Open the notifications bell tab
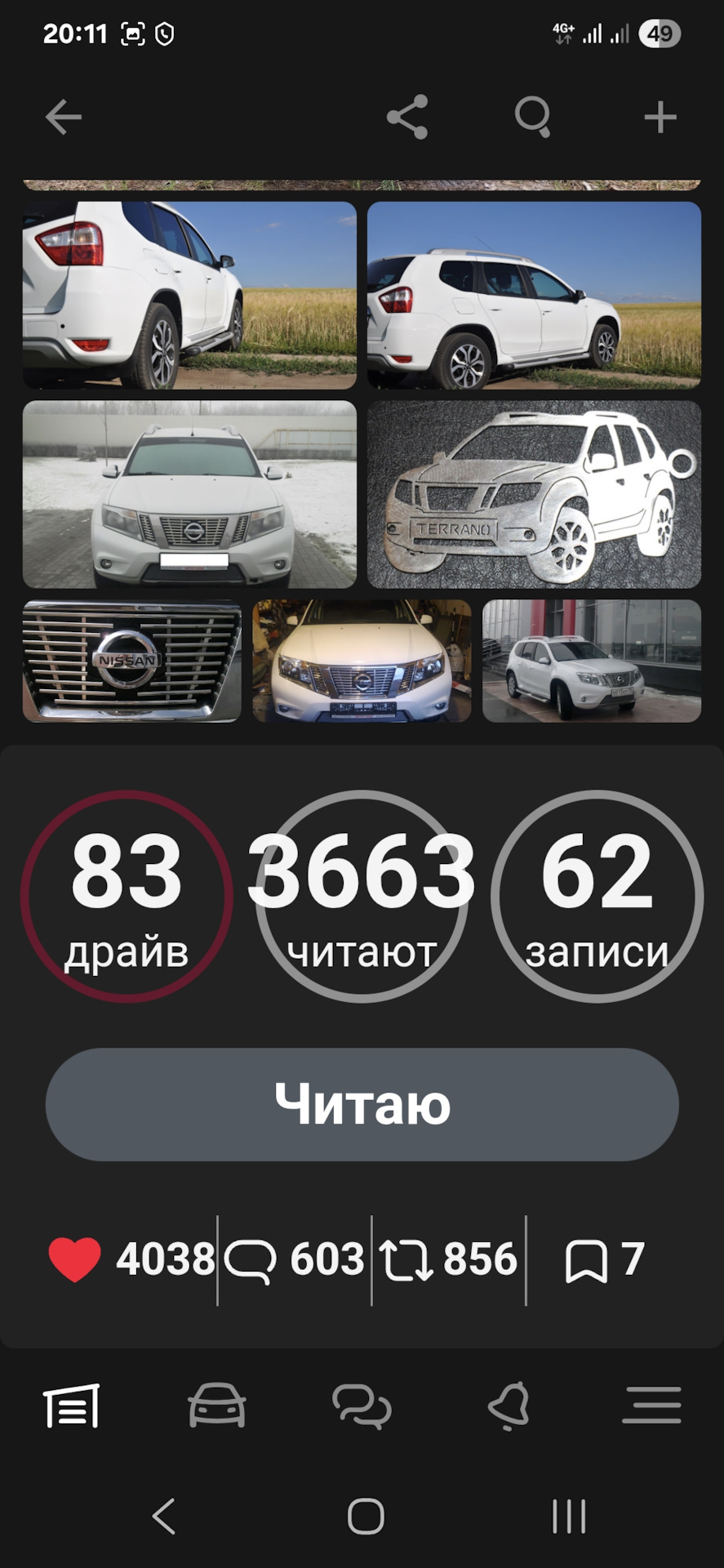 (509, 1405)
